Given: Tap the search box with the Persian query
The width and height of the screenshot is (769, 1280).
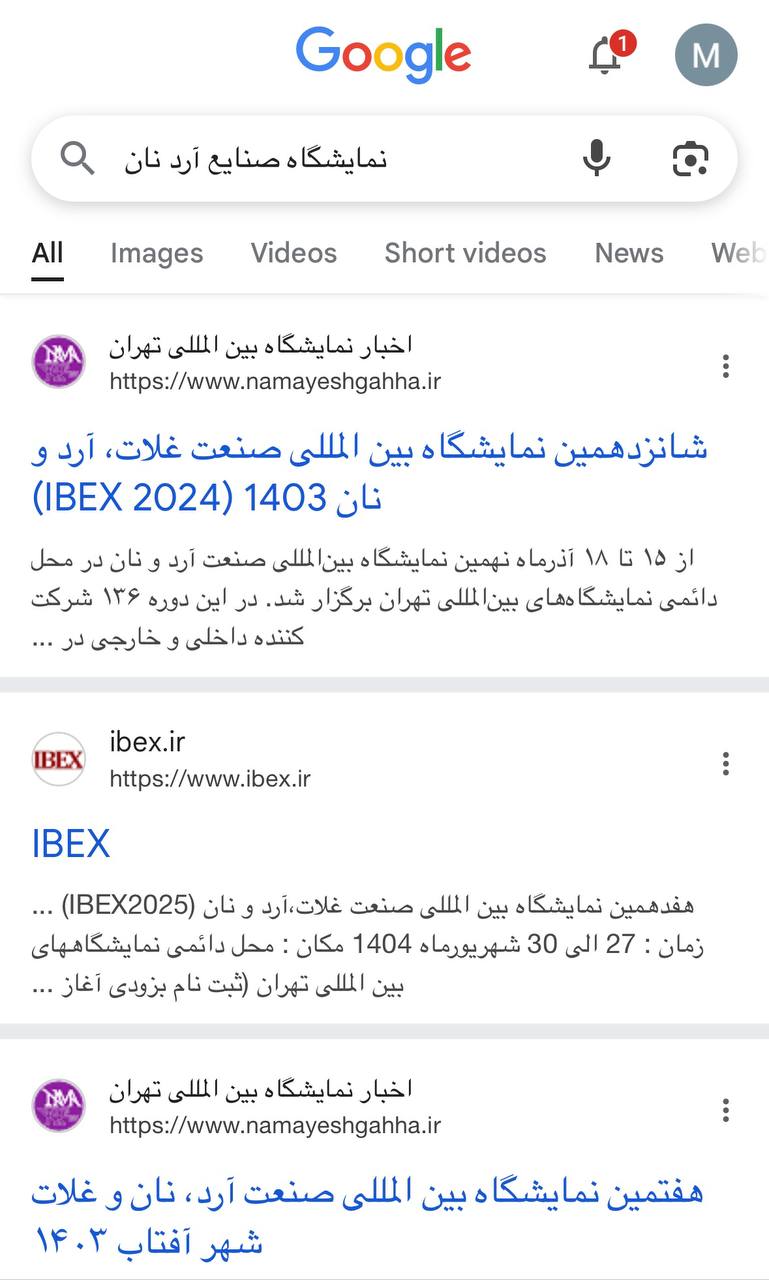Looking at the screenshot, I should pyautogui.click(x=330, y=159).
